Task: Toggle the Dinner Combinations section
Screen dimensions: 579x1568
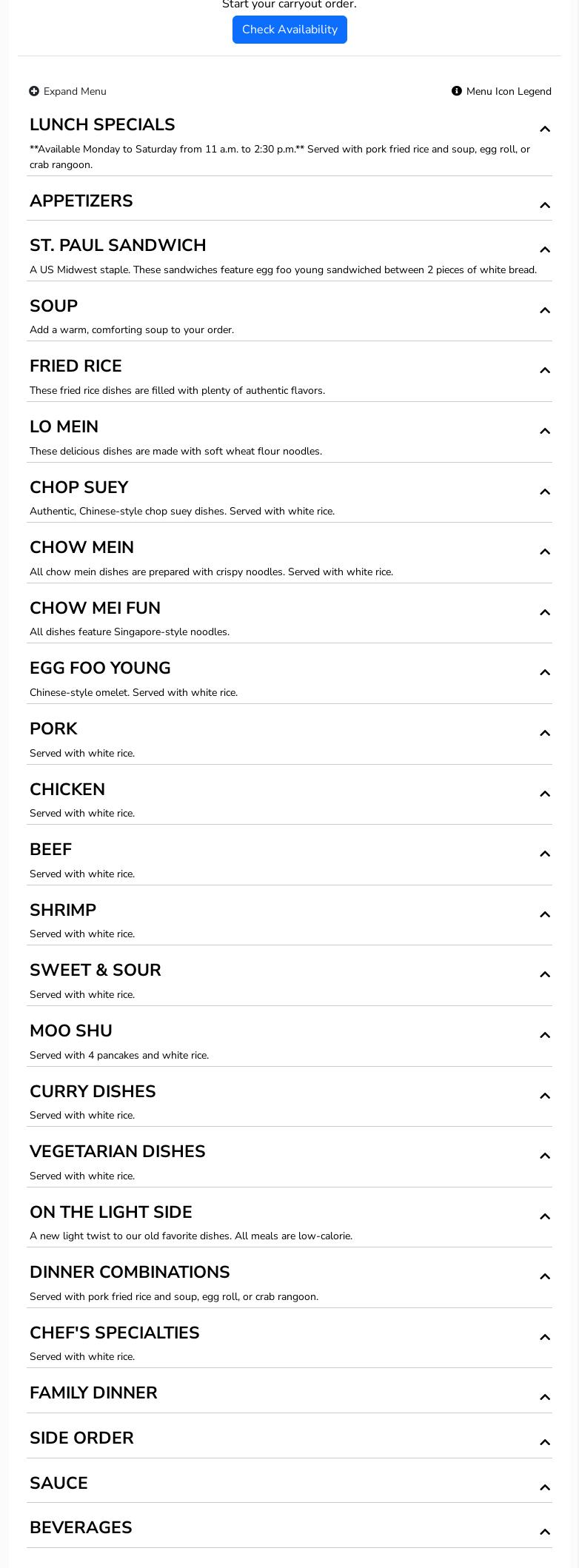Action: [x=544, y=1276]
